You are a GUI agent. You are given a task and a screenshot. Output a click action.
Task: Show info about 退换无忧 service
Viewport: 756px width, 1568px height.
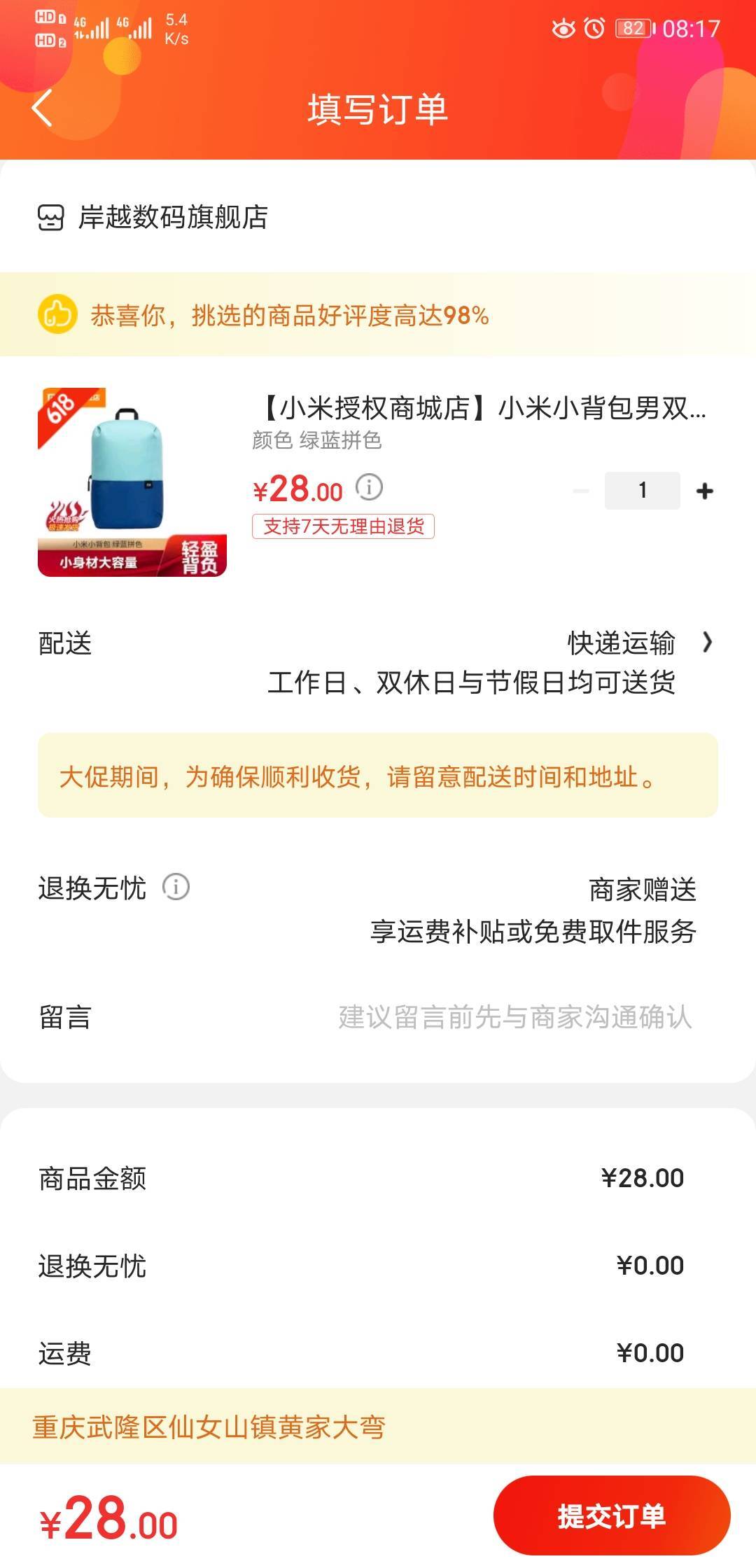(x=176, y=888)
